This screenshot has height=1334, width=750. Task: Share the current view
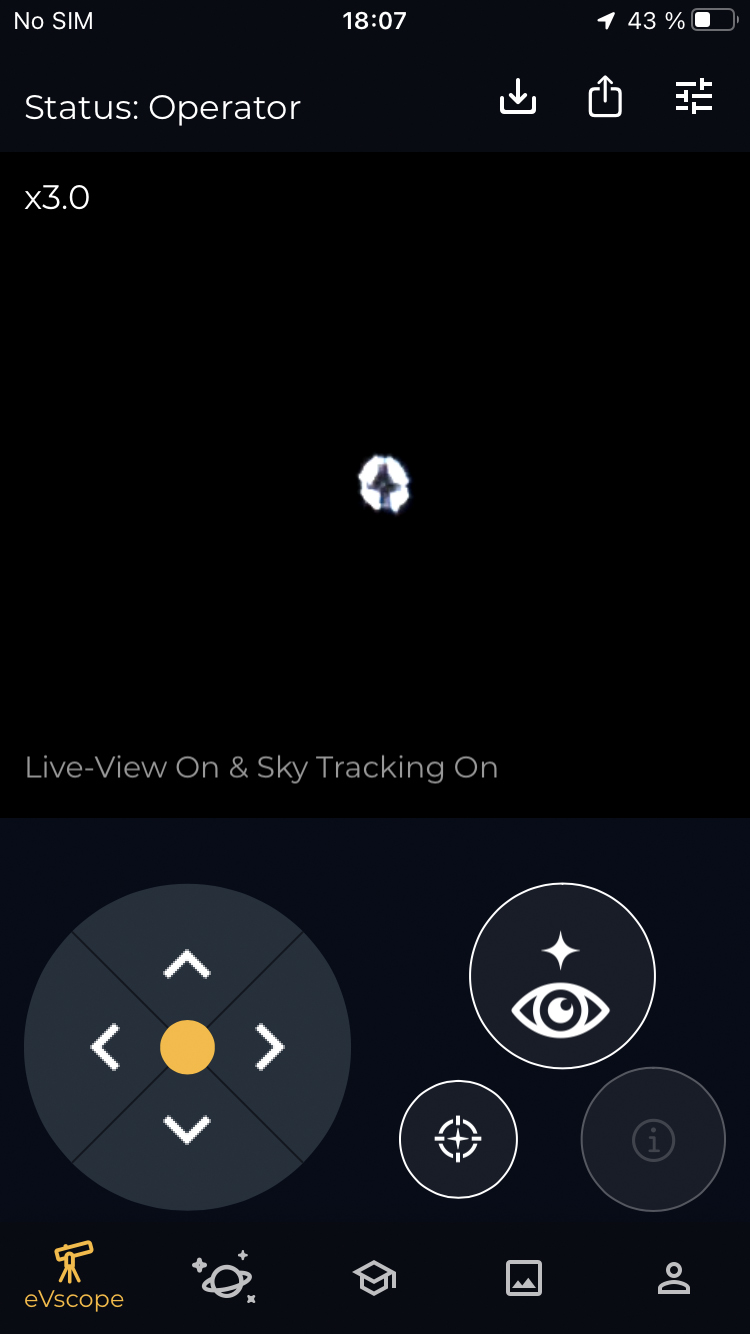605,97
